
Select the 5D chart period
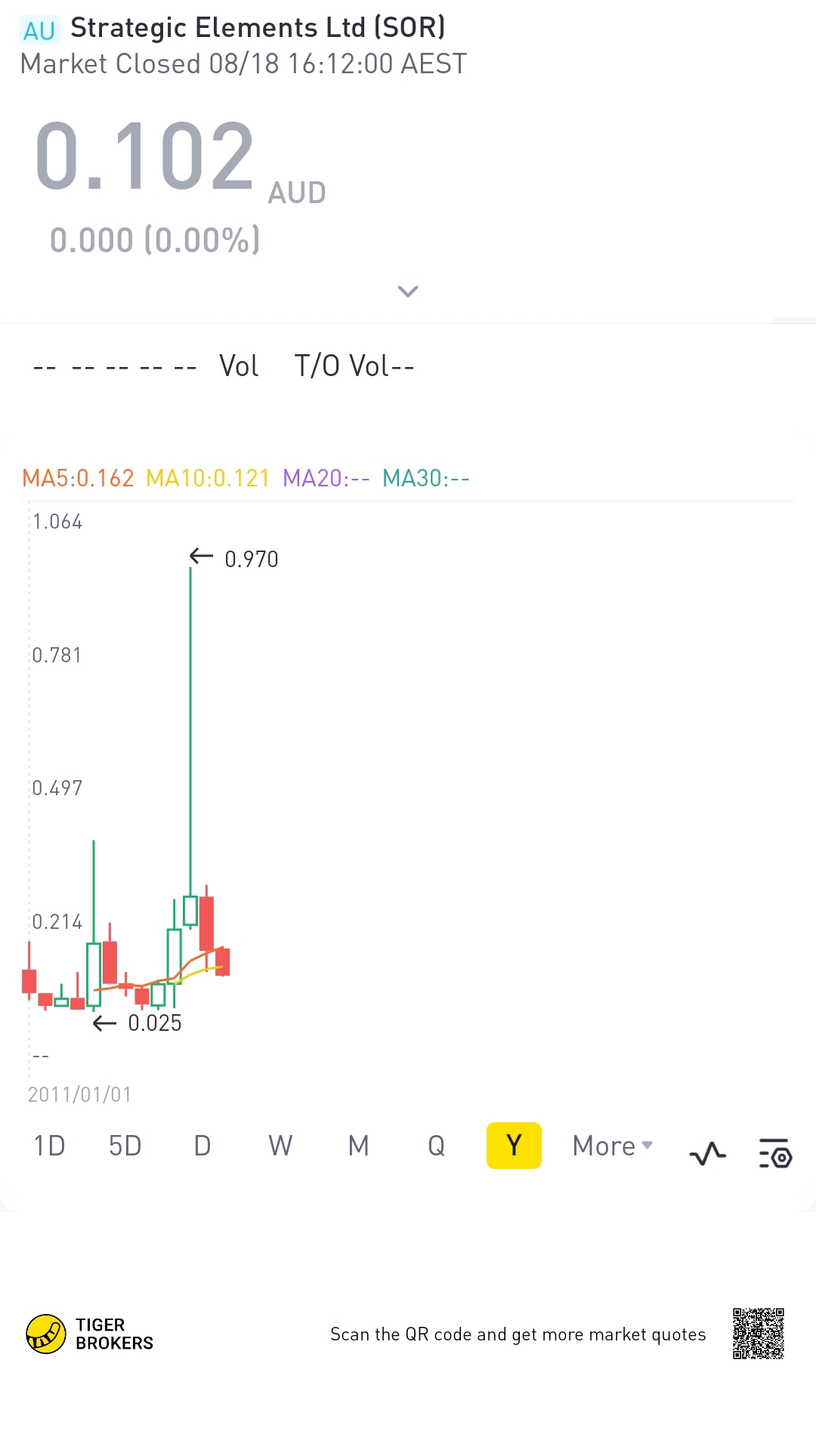[125, 1146]
